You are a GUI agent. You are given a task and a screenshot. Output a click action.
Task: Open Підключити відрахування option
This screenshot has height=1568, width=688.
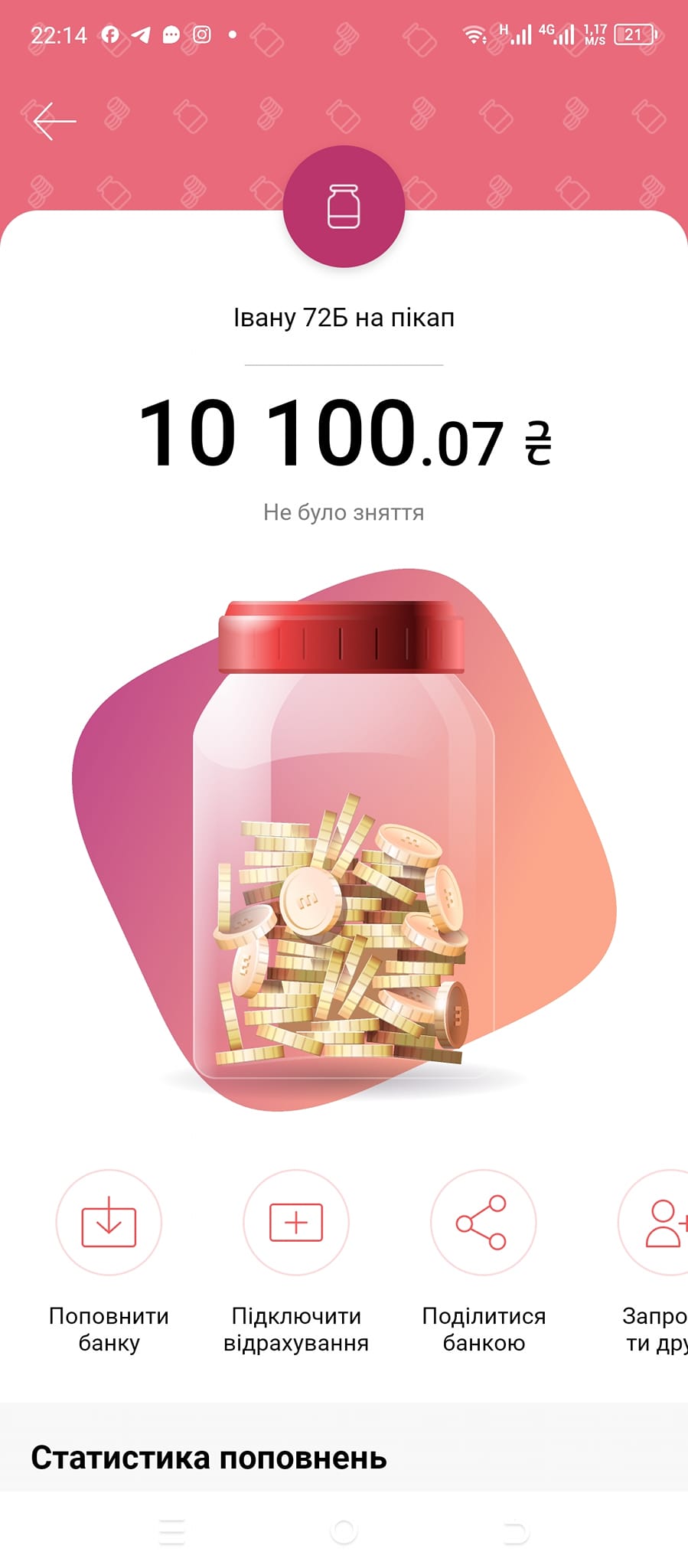click(x=296, y=1222)
